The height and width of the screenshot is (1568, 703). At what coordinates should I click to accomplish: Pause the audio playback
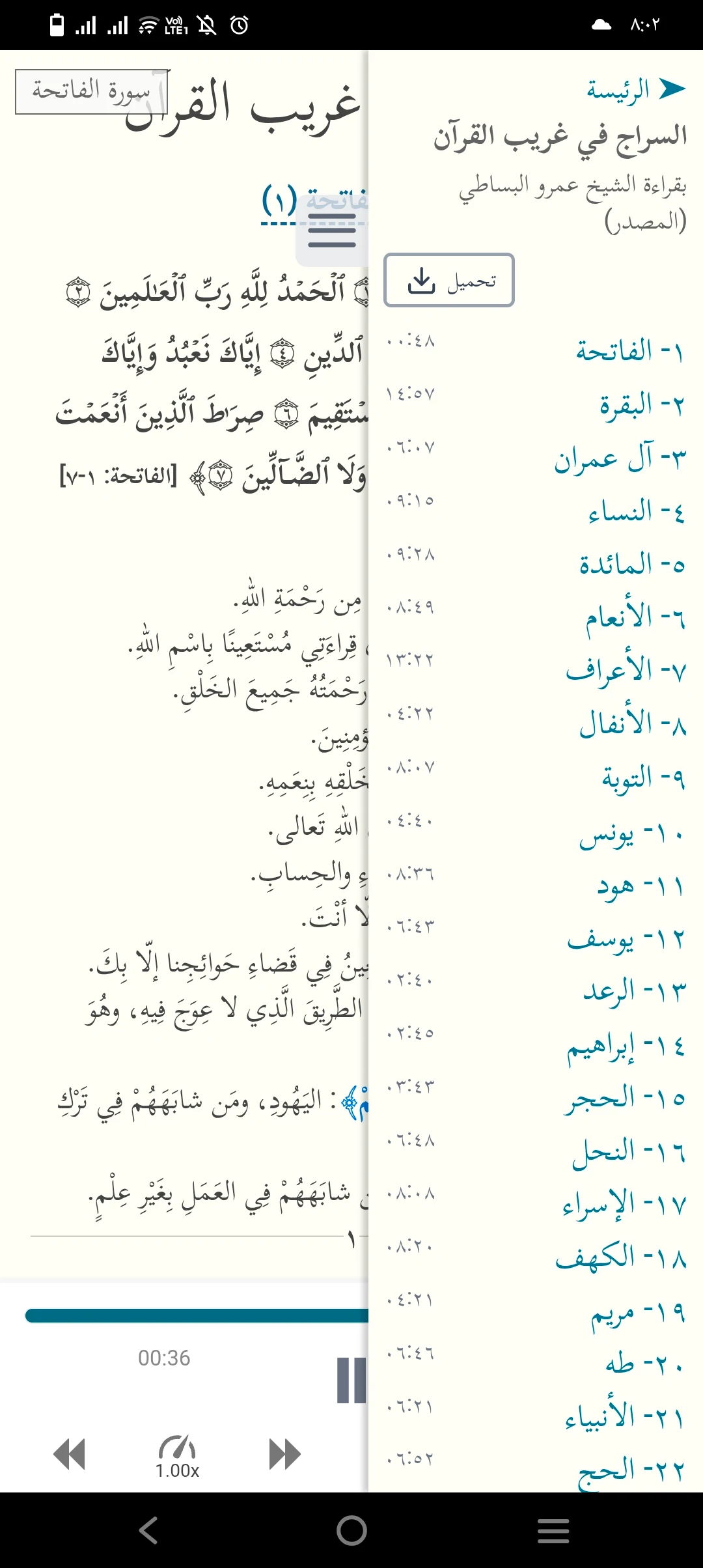[x=351, y=1380]
